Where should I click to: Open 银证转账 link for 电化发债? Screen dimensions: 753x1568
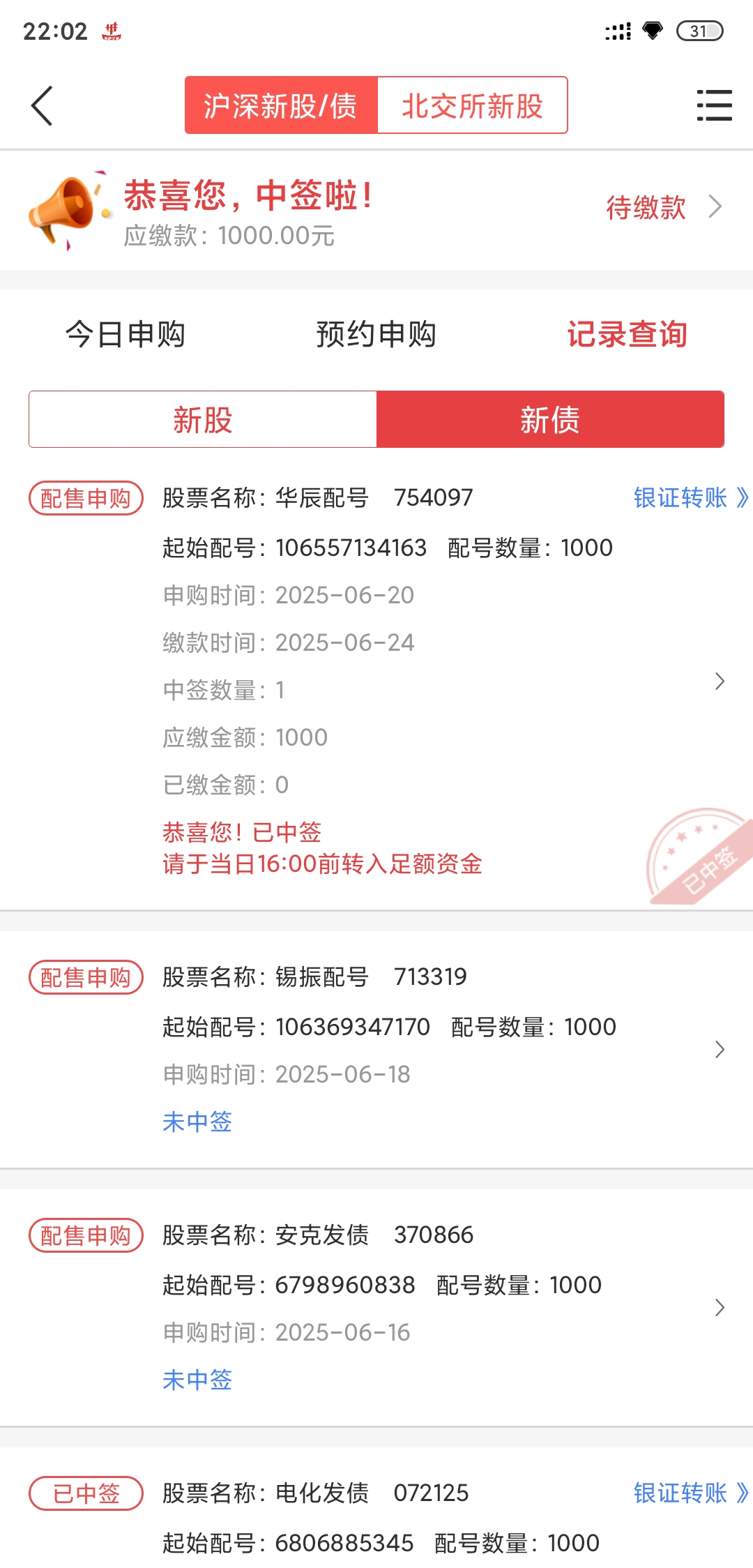689,1493
